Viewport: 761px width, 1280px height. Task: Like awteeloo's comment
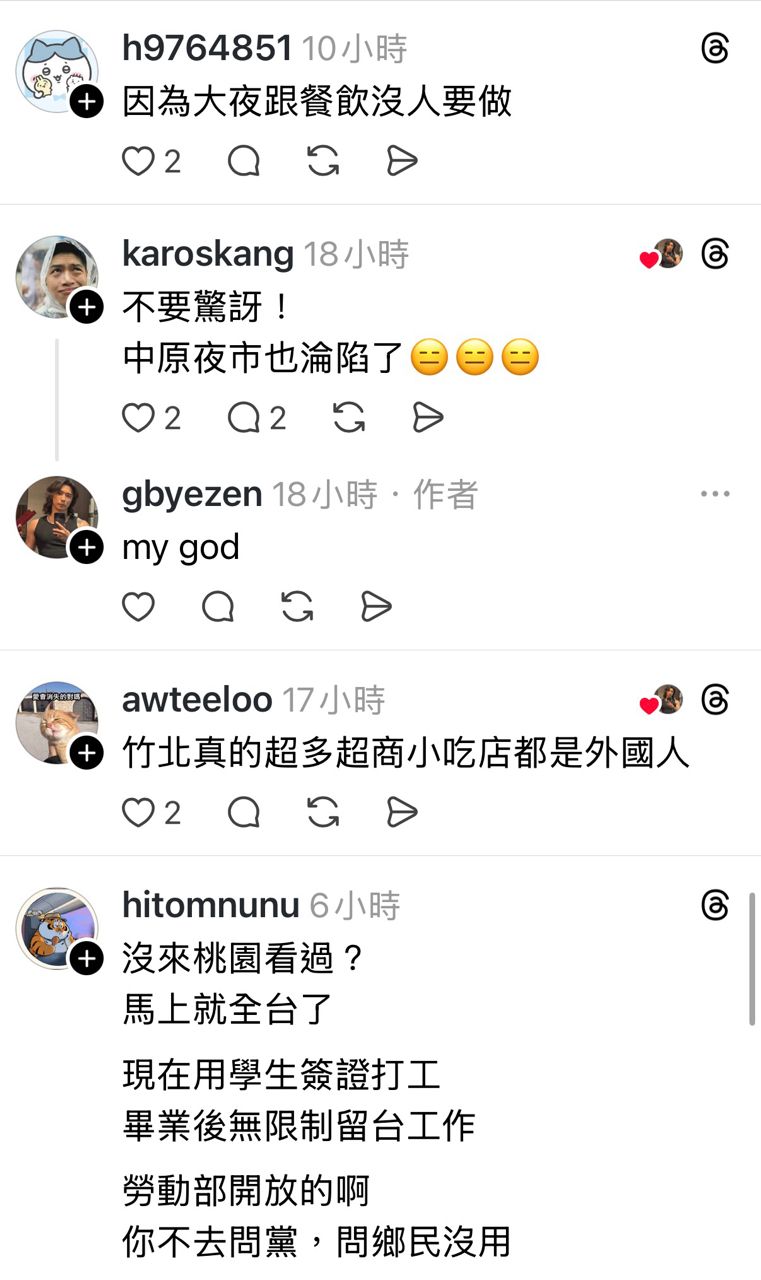[x=138, y=814]
